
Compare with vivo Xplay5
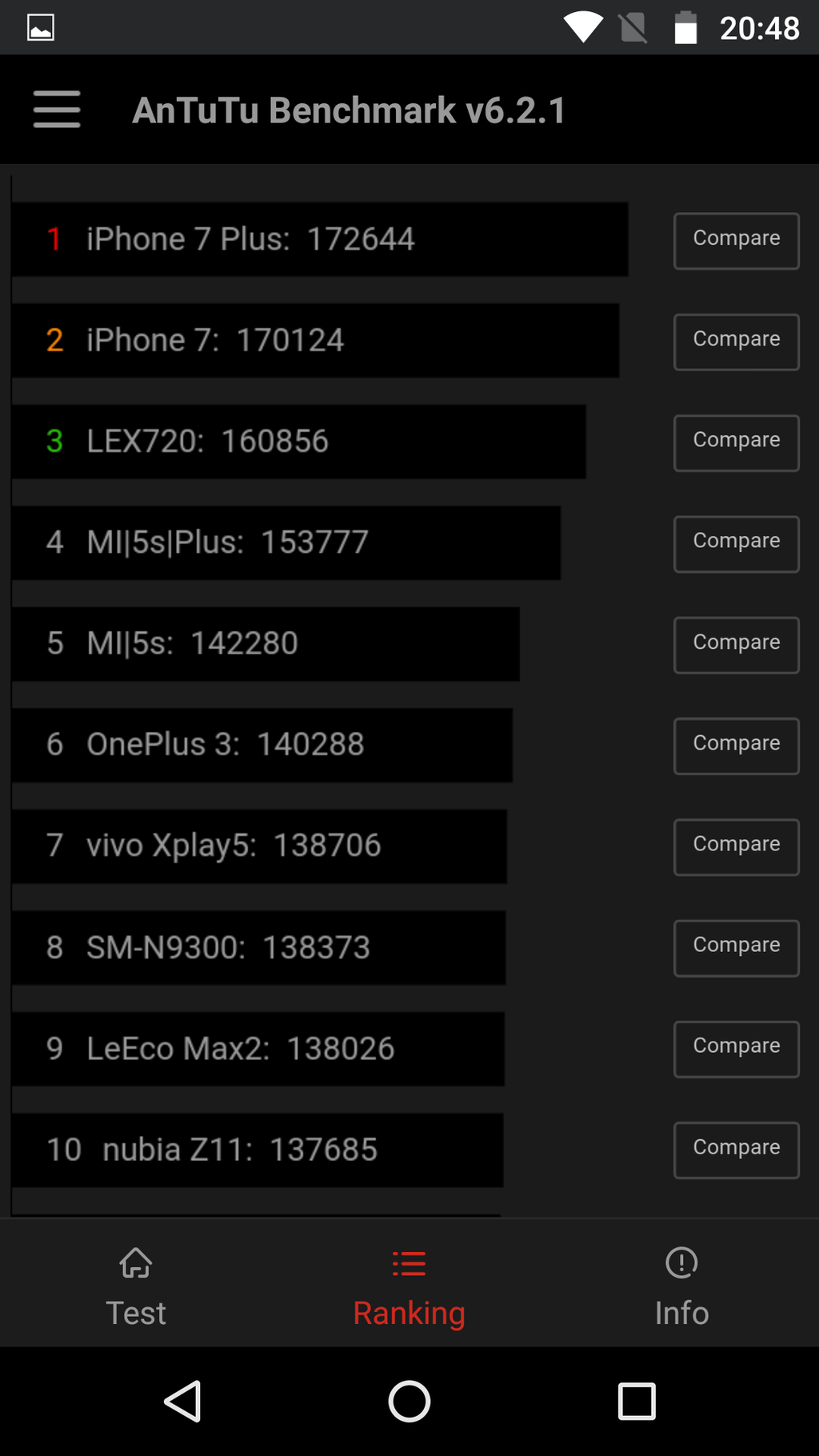click(737, 847)
